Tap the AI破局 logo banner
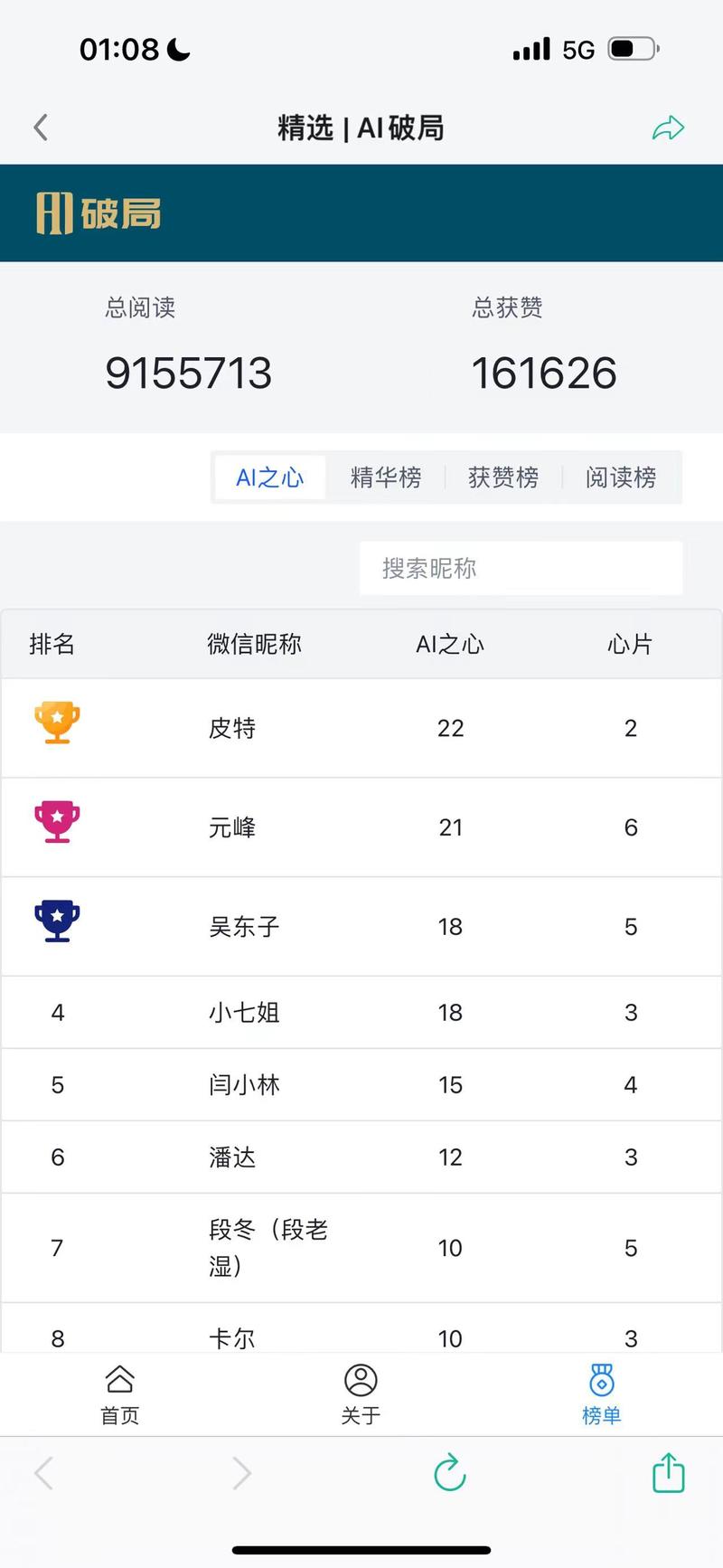 pos(97,213)
